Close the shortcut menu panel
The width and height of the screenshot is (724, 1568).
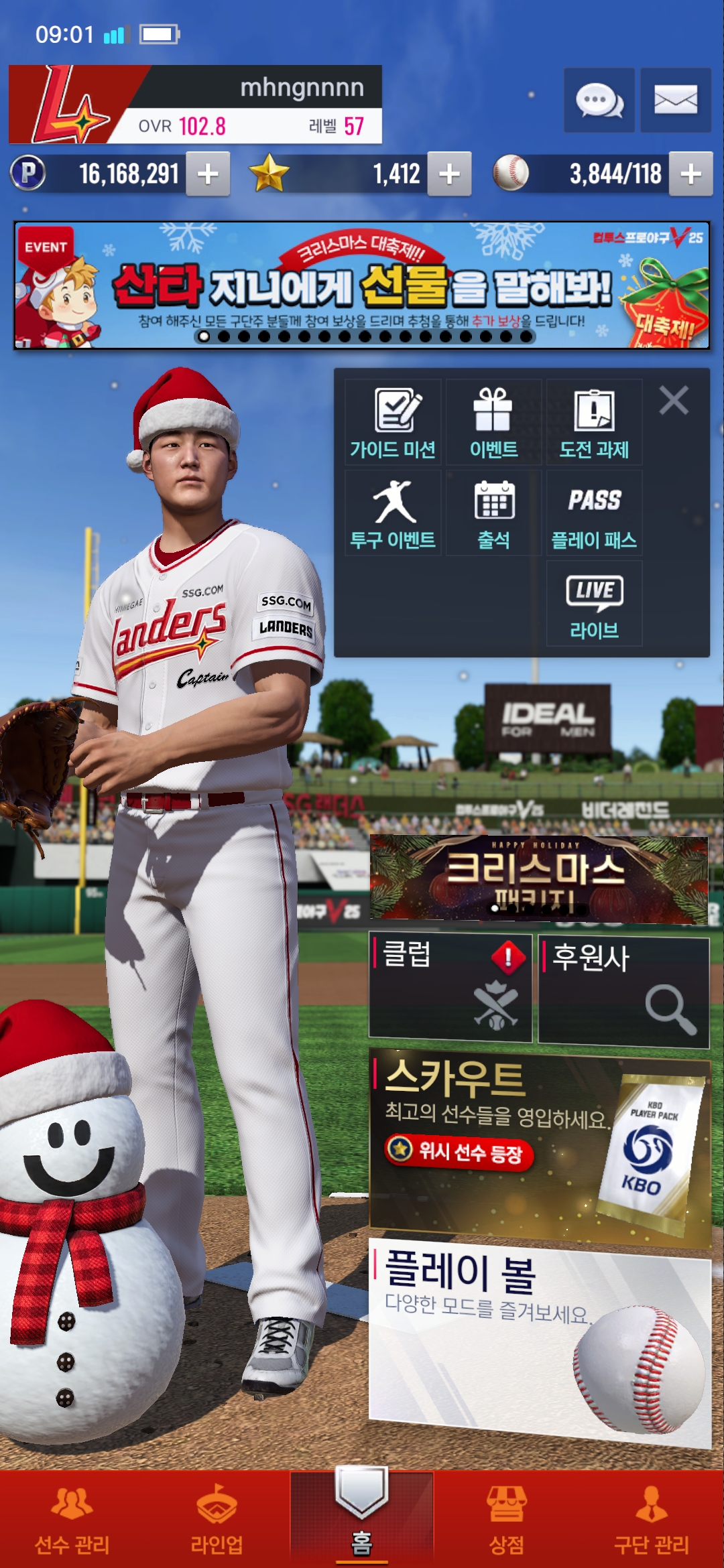click(x=674, y=401)
